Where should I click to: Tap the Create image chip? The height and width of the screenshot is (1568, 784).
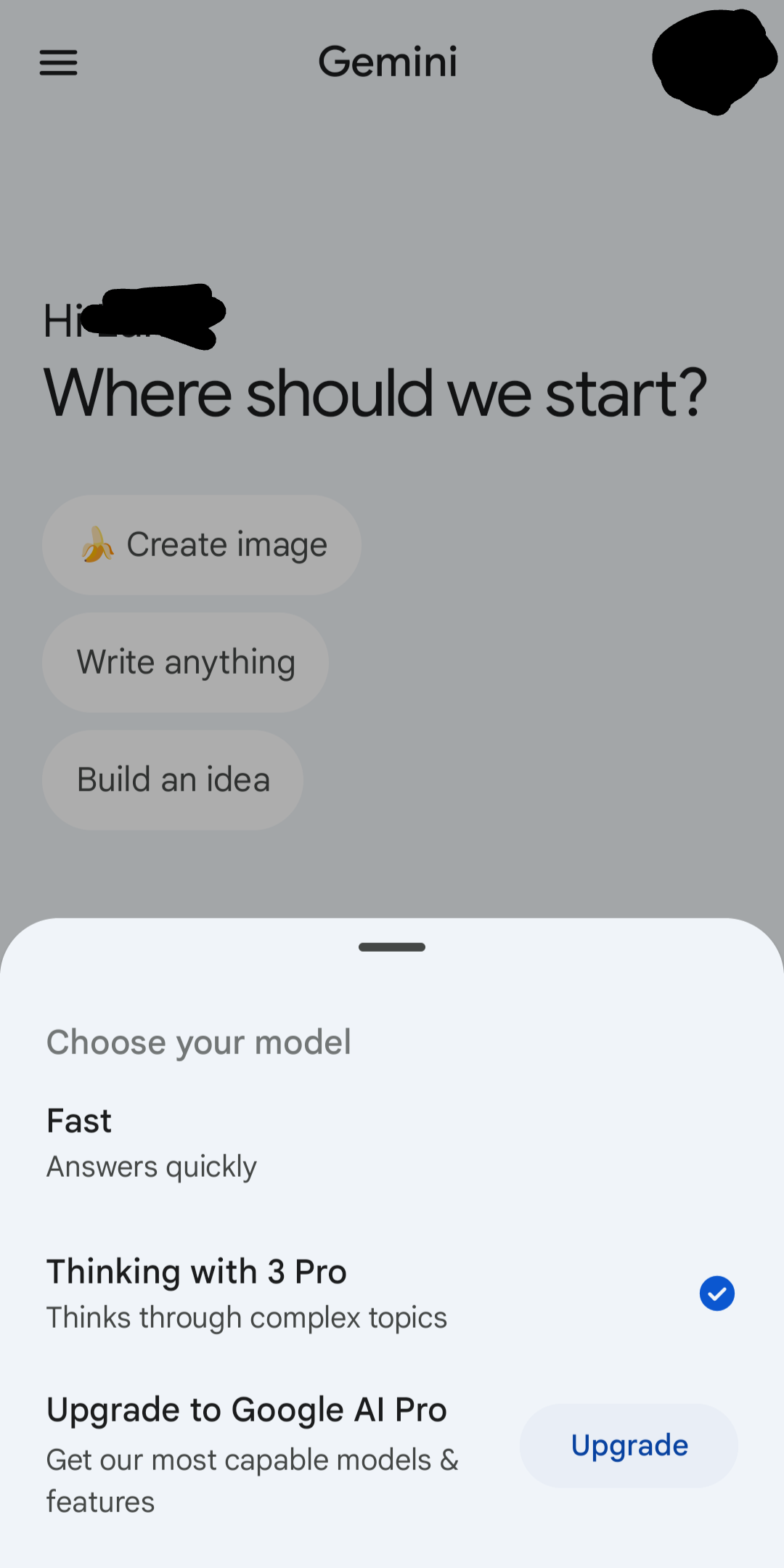coord(202,545)
